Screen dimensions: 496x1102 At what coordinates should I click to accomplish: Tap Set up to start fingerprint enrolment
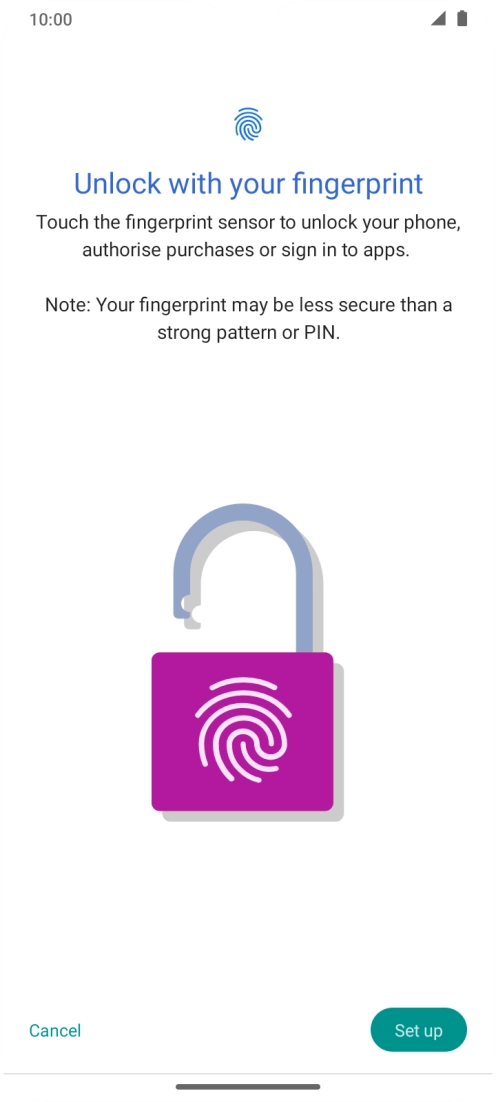418,1030
